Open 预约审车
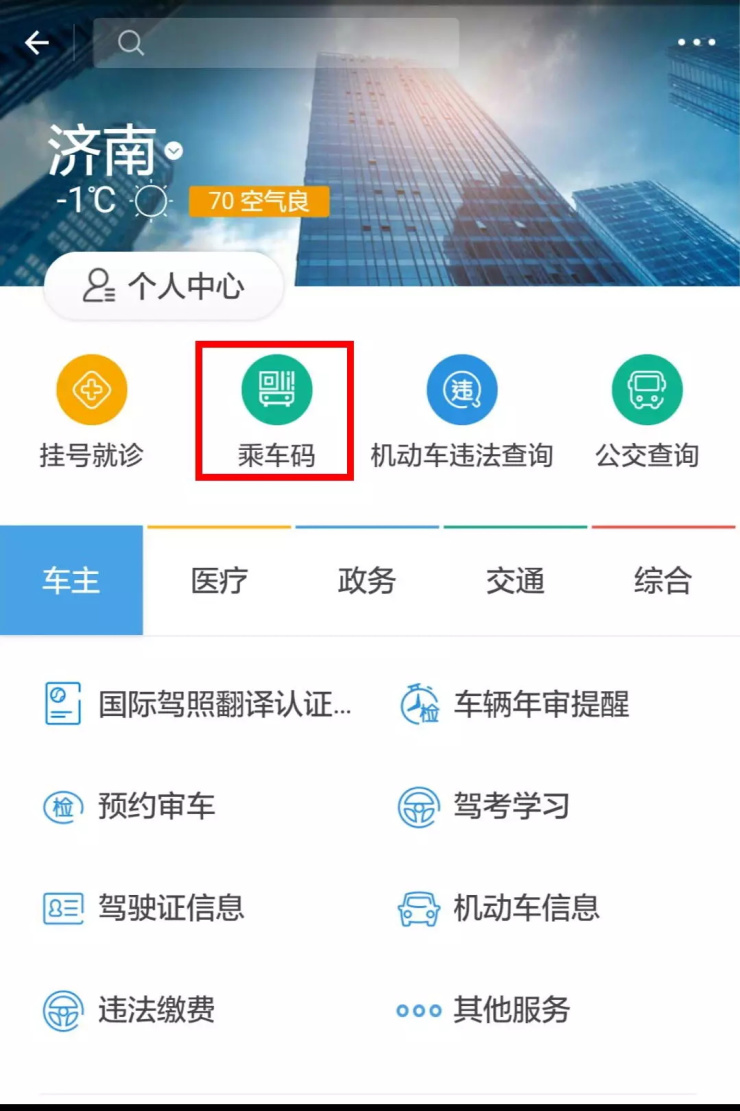The width and height of the screenshot is (740, 1111). click(130, 806)
